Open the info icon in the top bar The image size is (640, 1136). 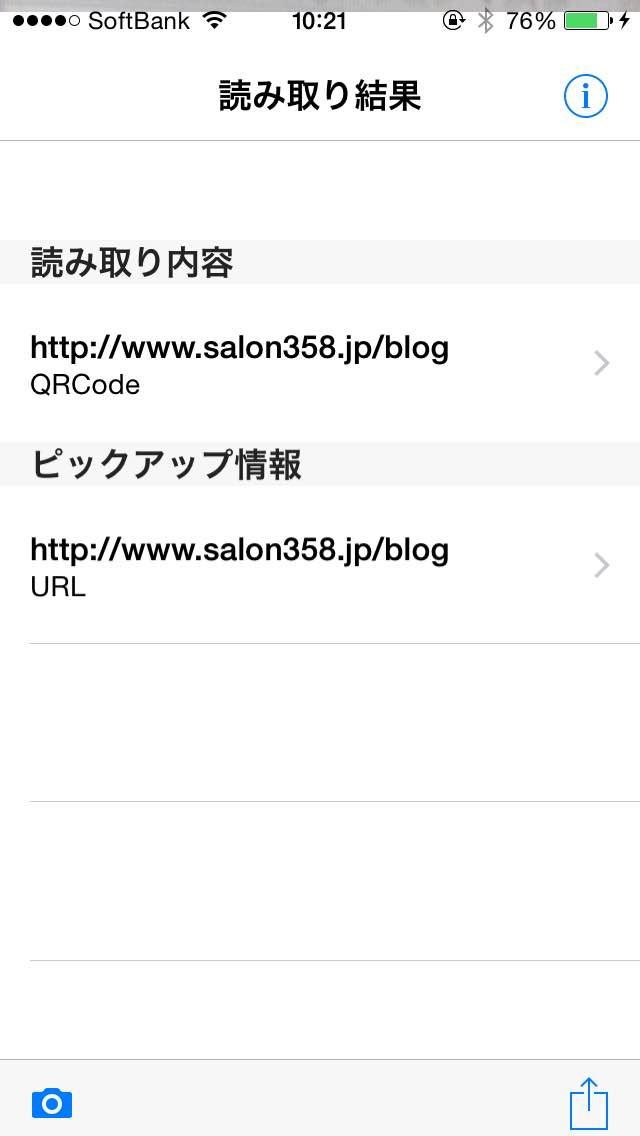click(586, 96)
